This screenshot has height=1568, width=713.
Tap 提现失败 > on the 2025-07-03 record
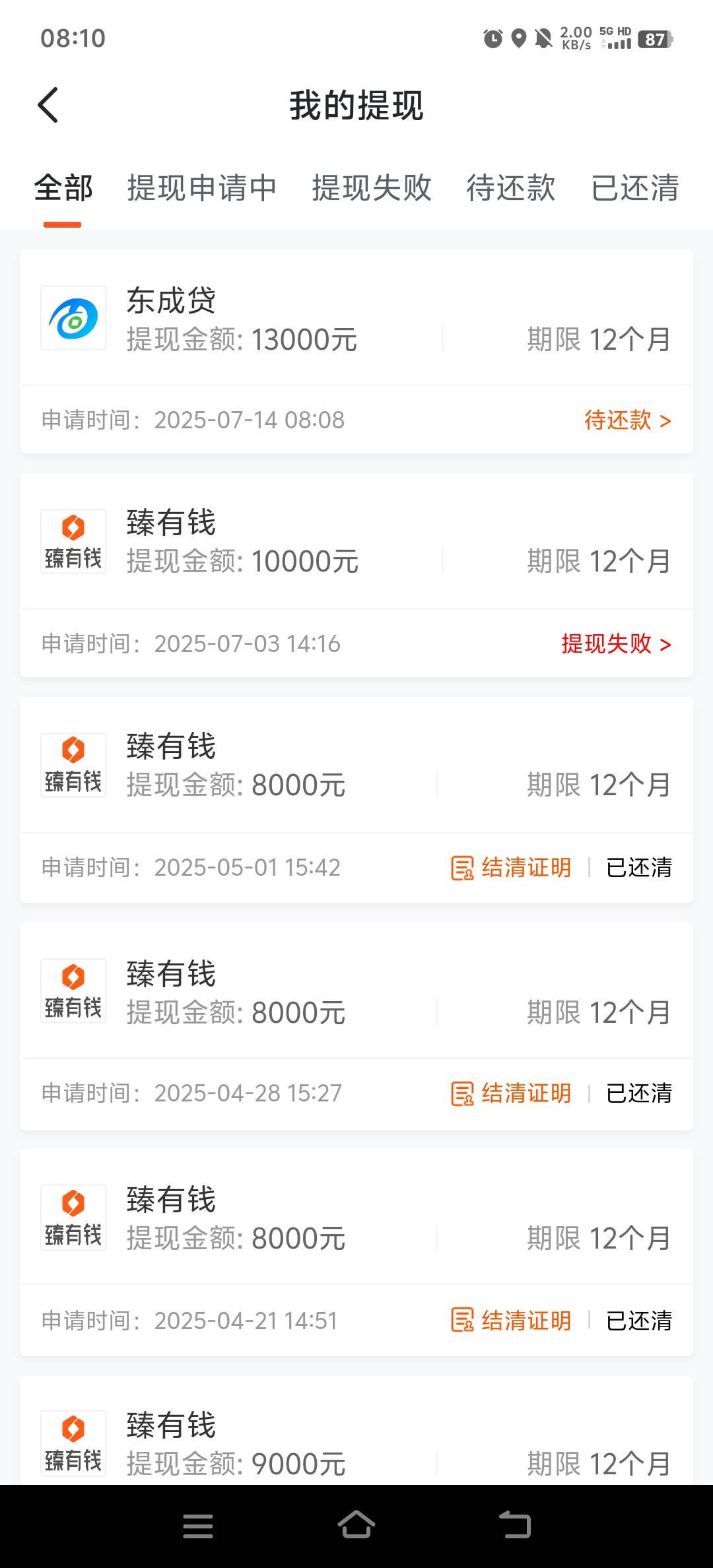pyautogui.click(x=617, y=643)
